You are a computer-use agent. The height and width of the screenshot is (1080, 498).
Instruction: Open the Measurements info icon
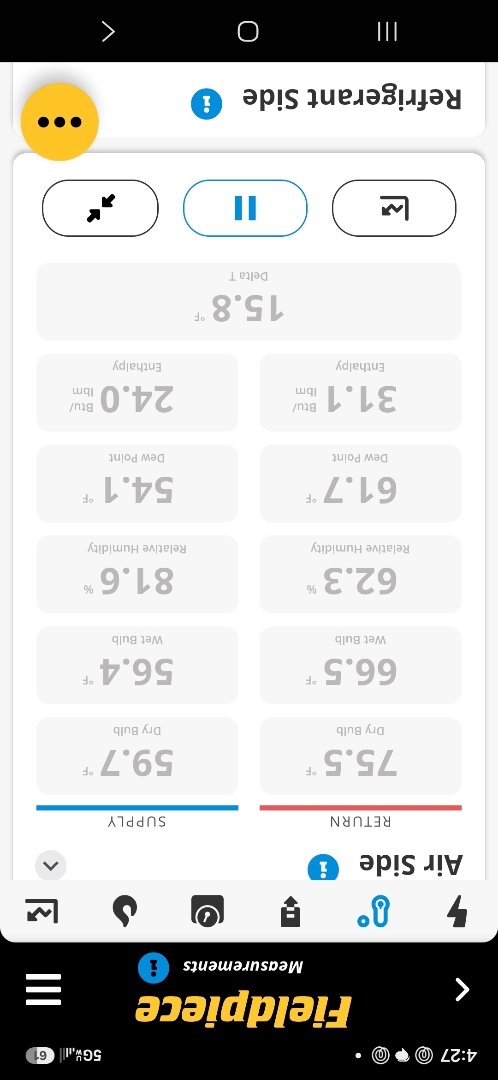[153, 968]
